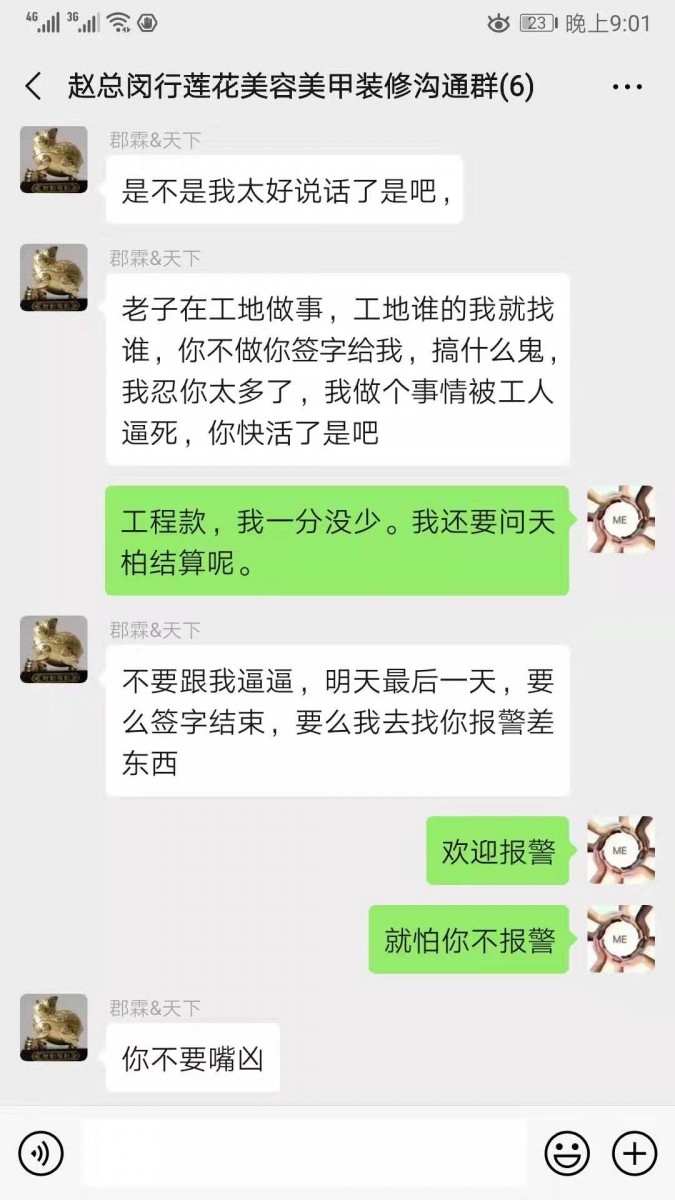Tap my avatar next to "欢迎报警"
The image size is (675, 1200).
pyautogui.click(x=620, y=850)
